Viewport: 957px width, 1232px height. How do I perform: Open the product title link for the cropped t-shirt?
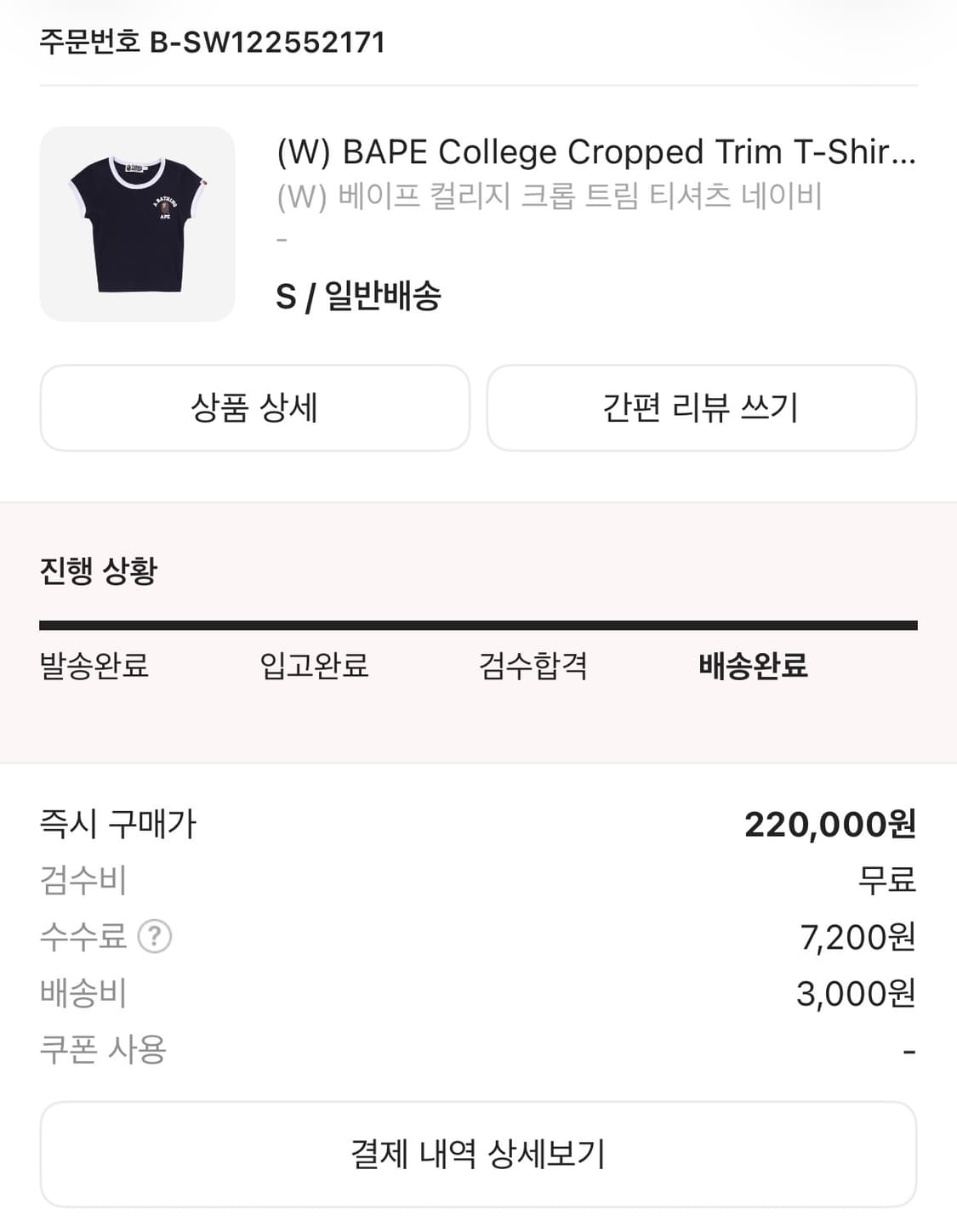tap(595, 151)
